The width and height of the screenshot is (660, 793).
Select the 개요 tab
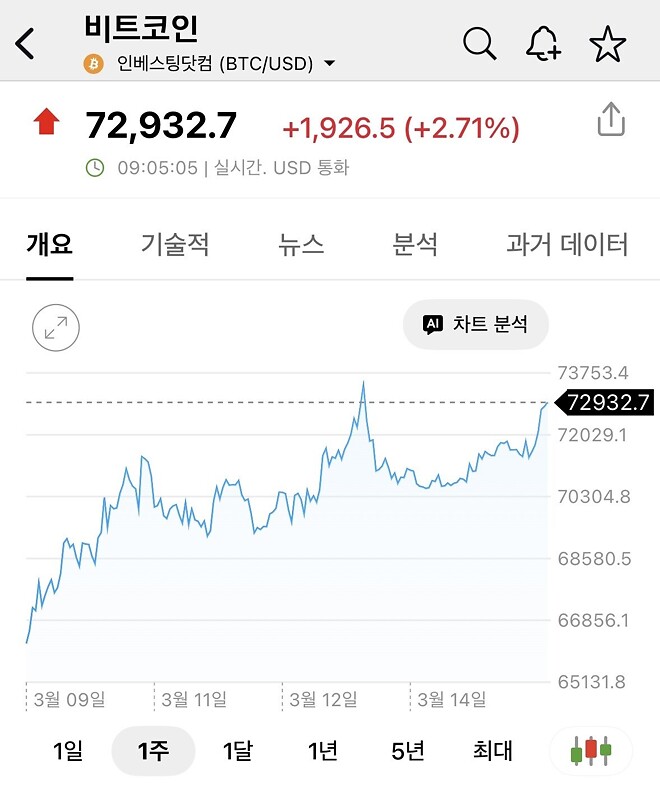click(x=49, y=244)
